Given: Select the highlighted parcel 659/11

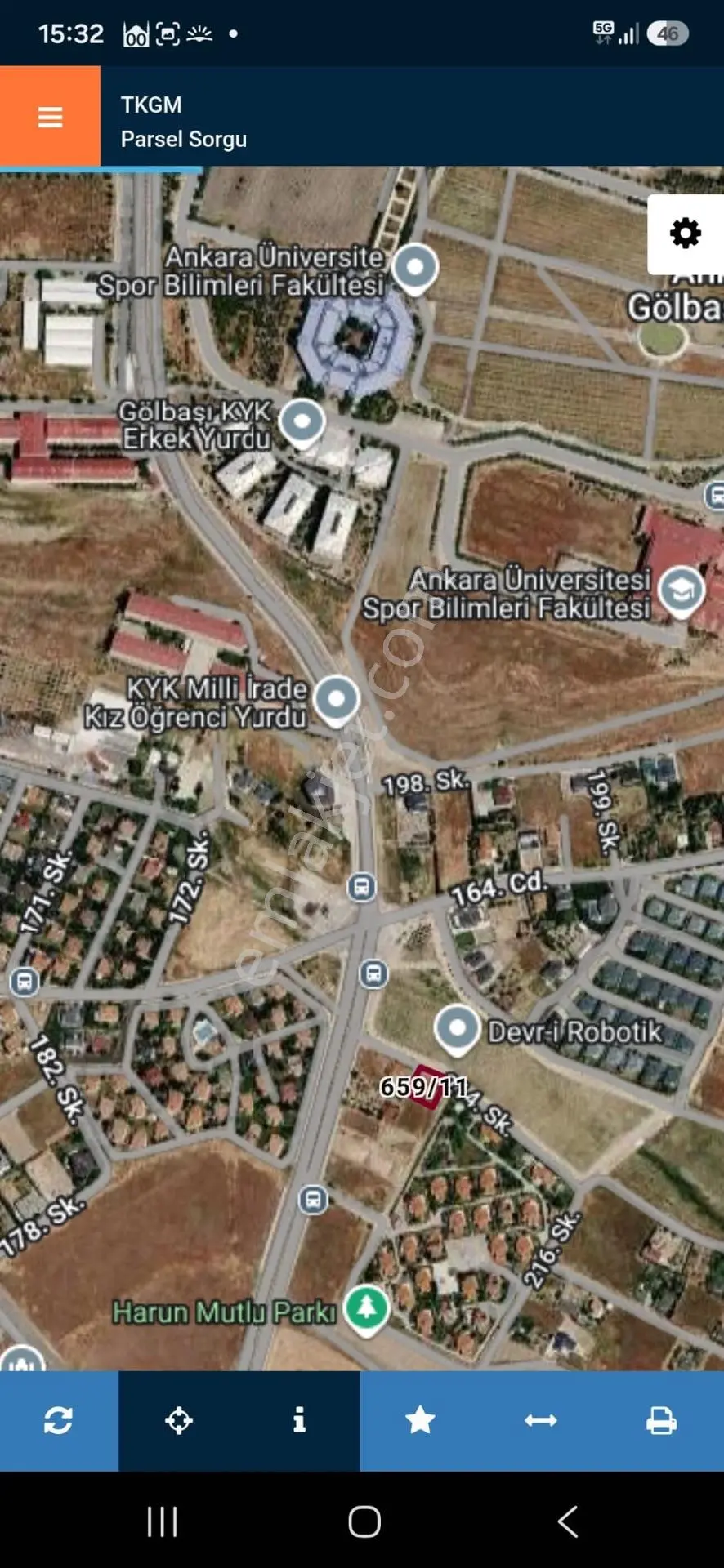Looking at the screenshot, I should (427, 1087).
